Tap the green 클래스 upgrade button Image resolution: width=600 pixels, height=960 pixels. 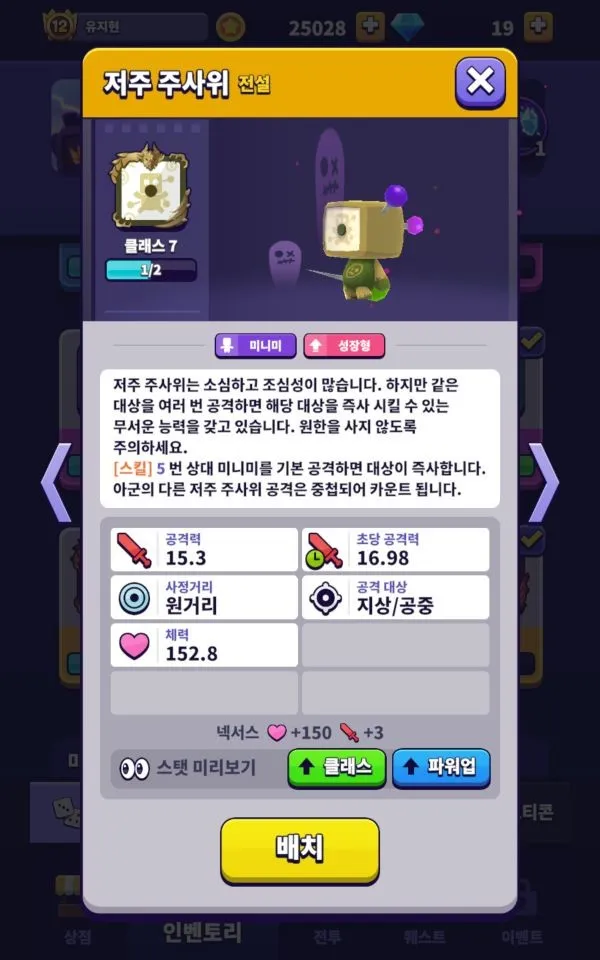[x=336, y=768]
